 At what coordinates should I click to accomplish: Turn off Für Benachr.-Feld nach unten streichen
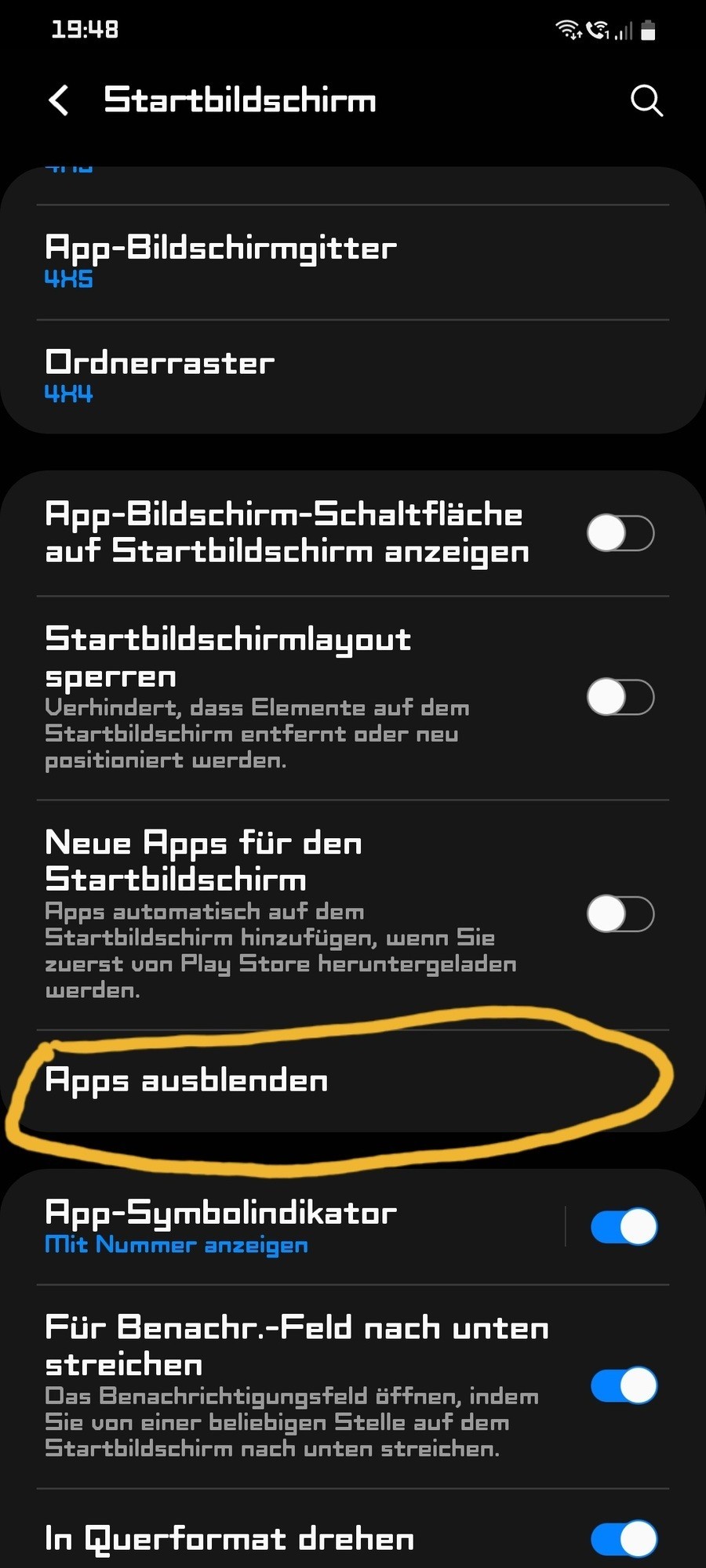click(x=624, y=1385)
